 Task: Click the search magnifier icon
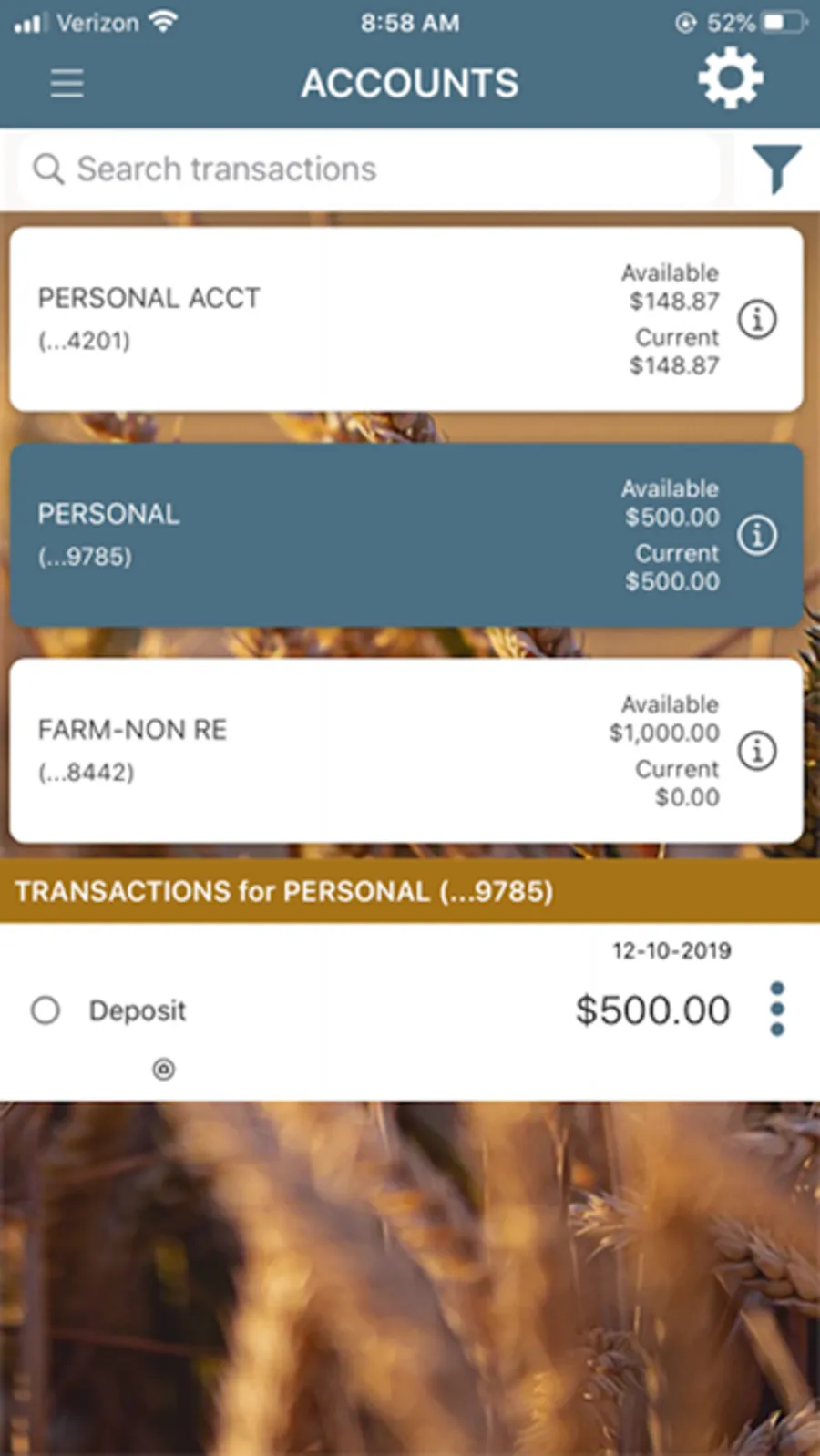tap(48, 169)
